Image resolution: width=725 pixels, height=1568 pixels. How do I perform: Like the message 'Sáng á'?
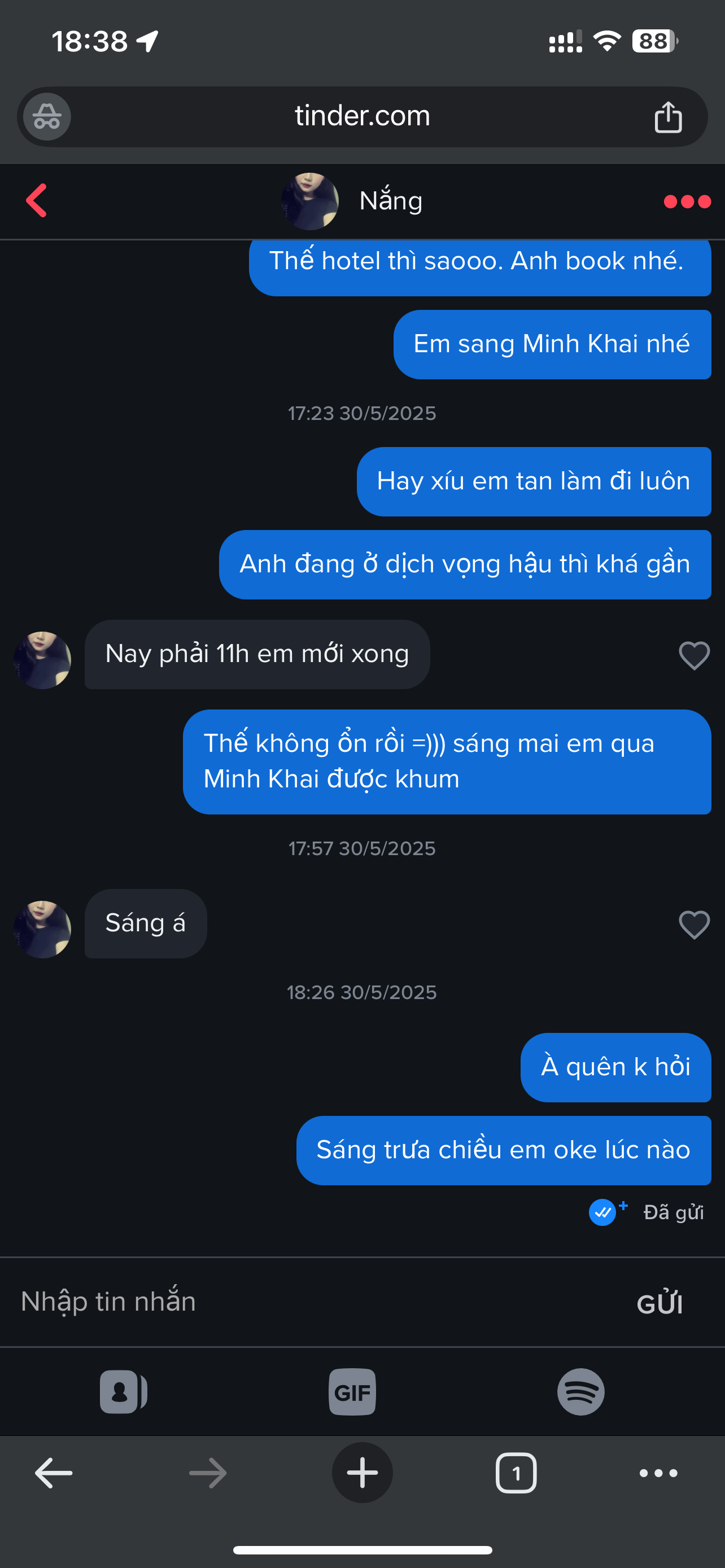[x=693, y=925]
